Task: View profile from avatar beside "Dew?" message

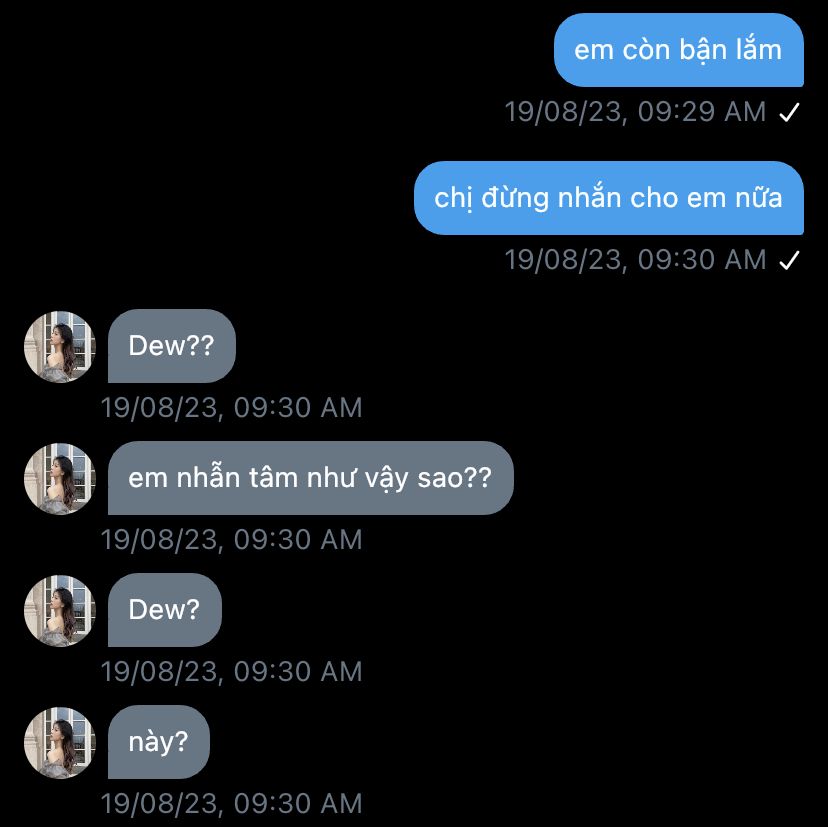Action: click(59, 610)
